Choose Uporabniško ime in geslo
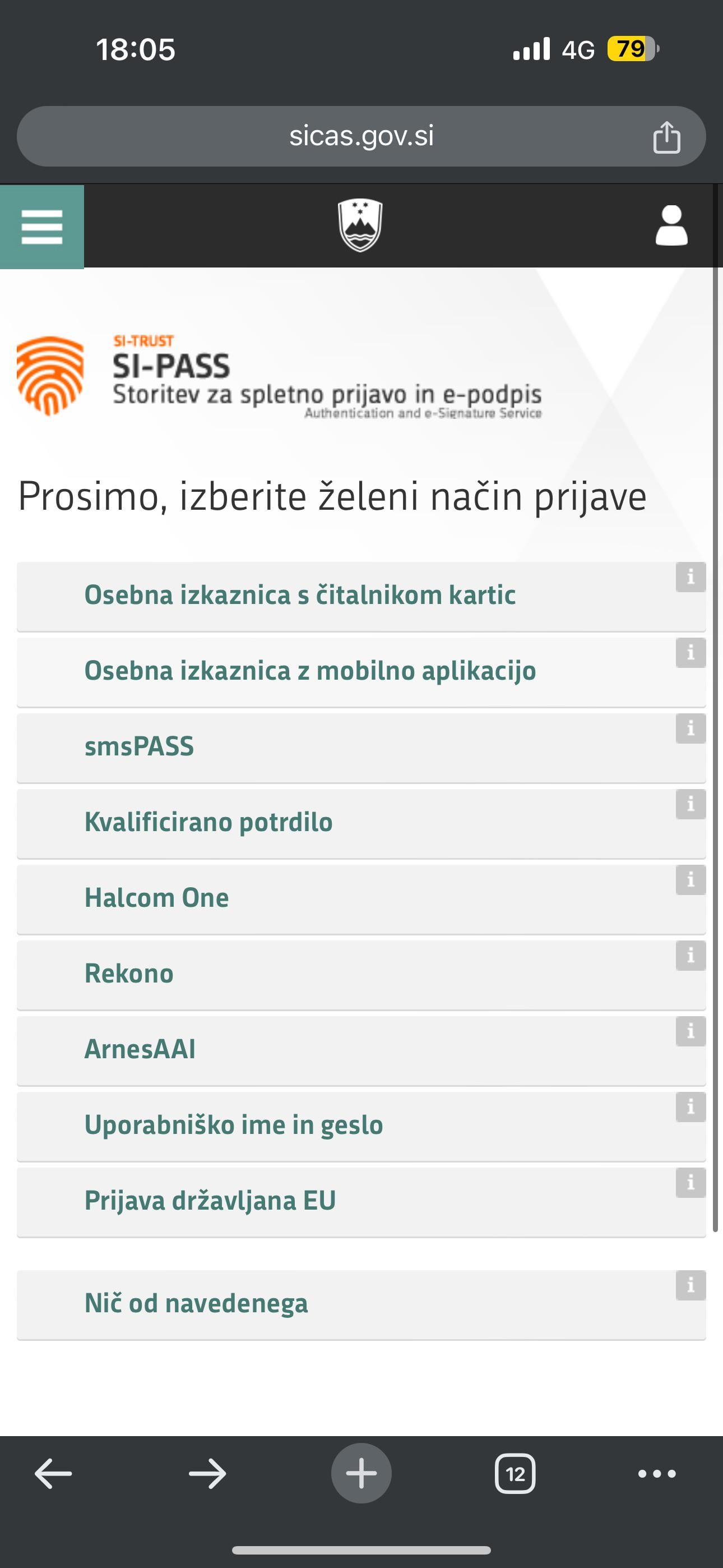The width and height of the screenshot is (723, 1568). [x=361, y=1126]
